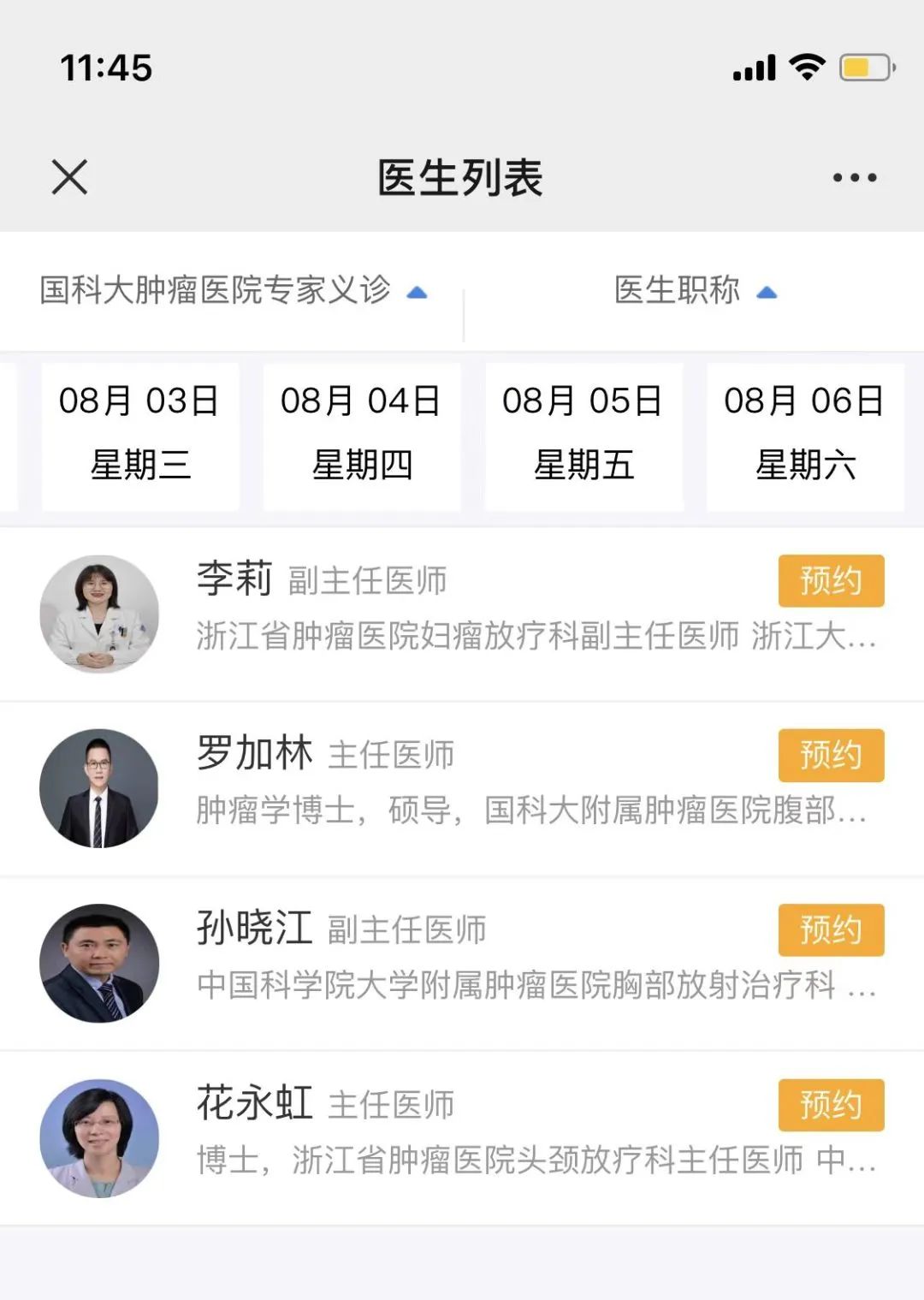Open the three-dot more options menu
The width and height of the screenshot is (924, 1300).
855,178
